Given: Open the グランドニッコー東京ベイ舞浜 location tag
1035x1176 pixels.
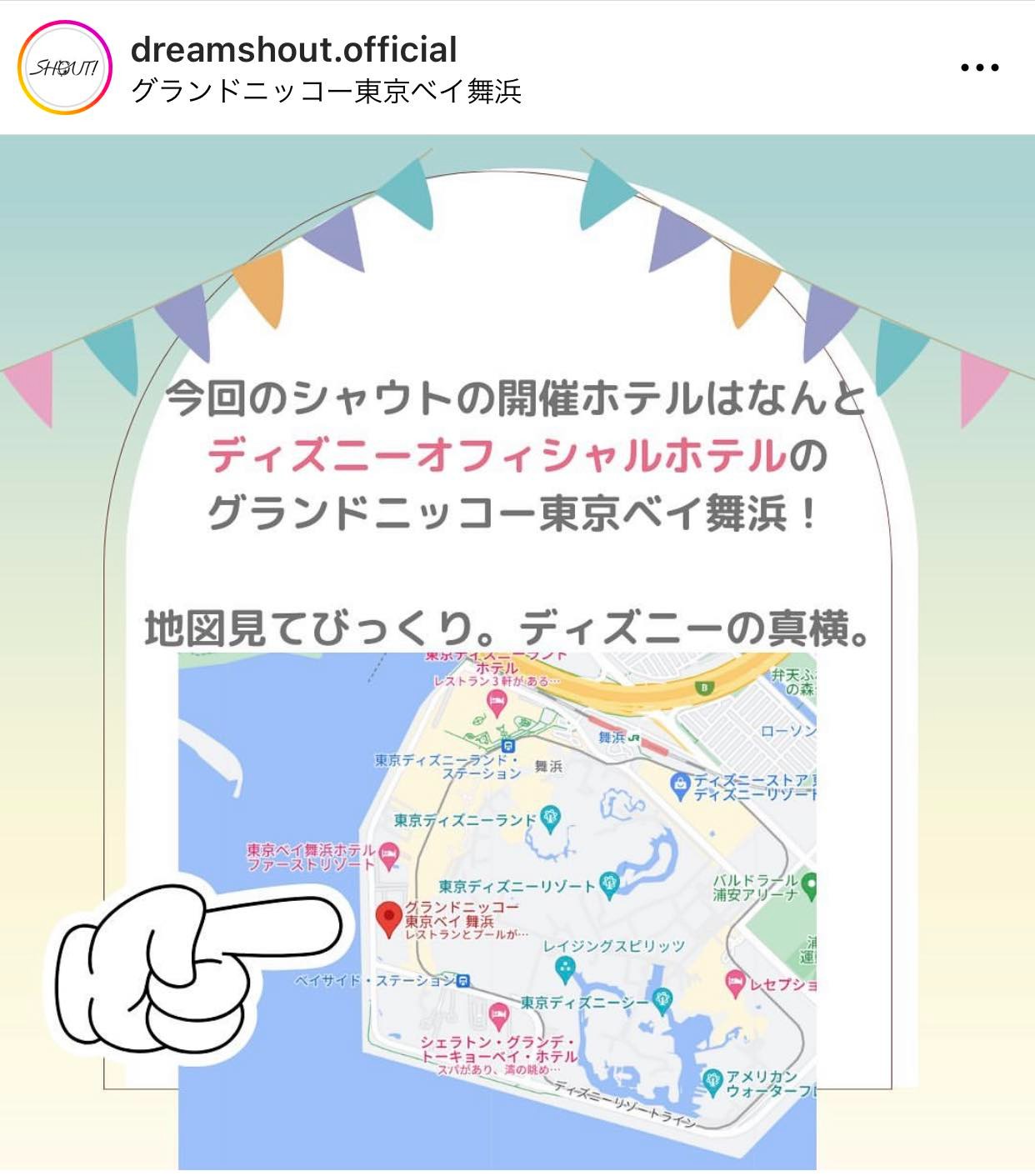Looking at the screenshot, I should pos(326,91).
